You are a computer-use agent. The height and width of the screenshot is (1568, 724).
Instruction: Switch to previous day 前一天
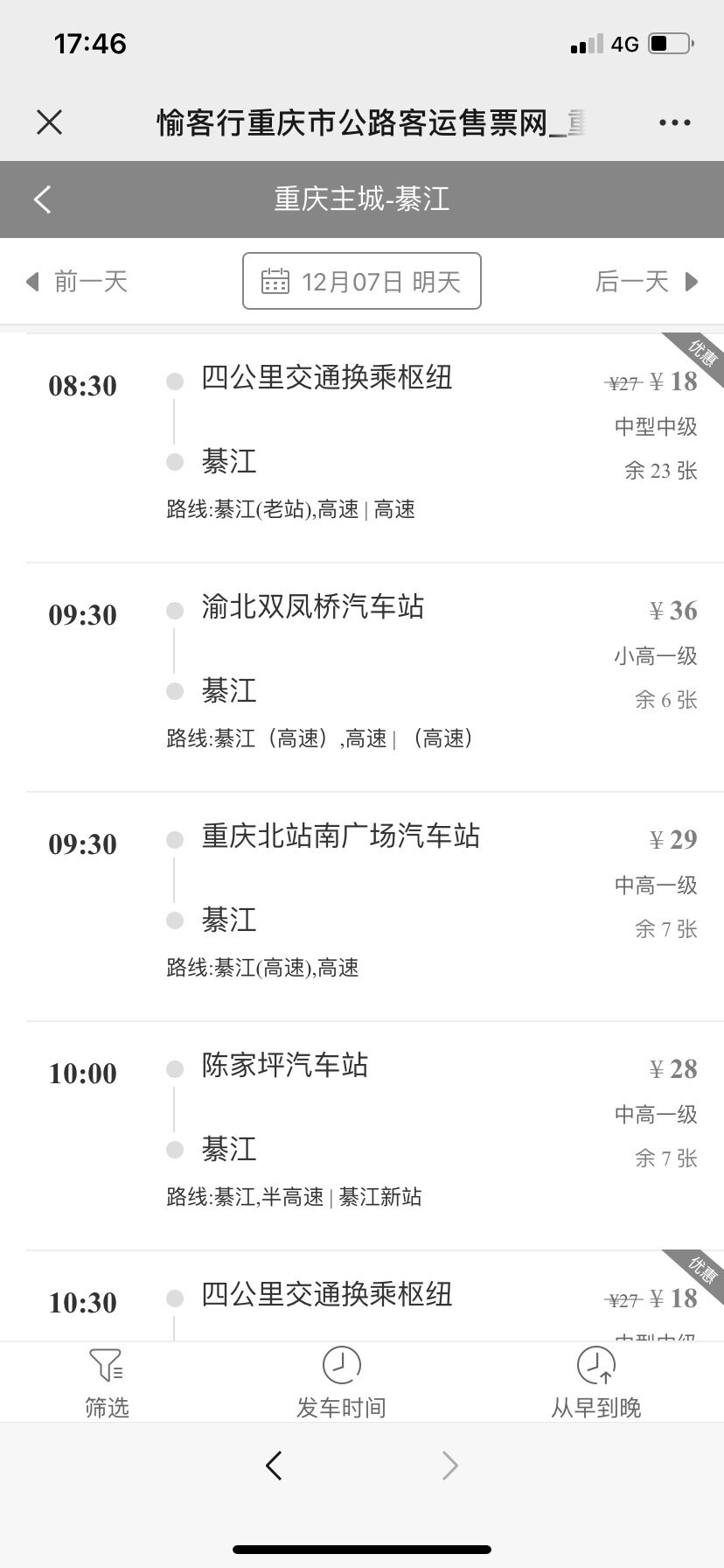[x=77, y=282]
